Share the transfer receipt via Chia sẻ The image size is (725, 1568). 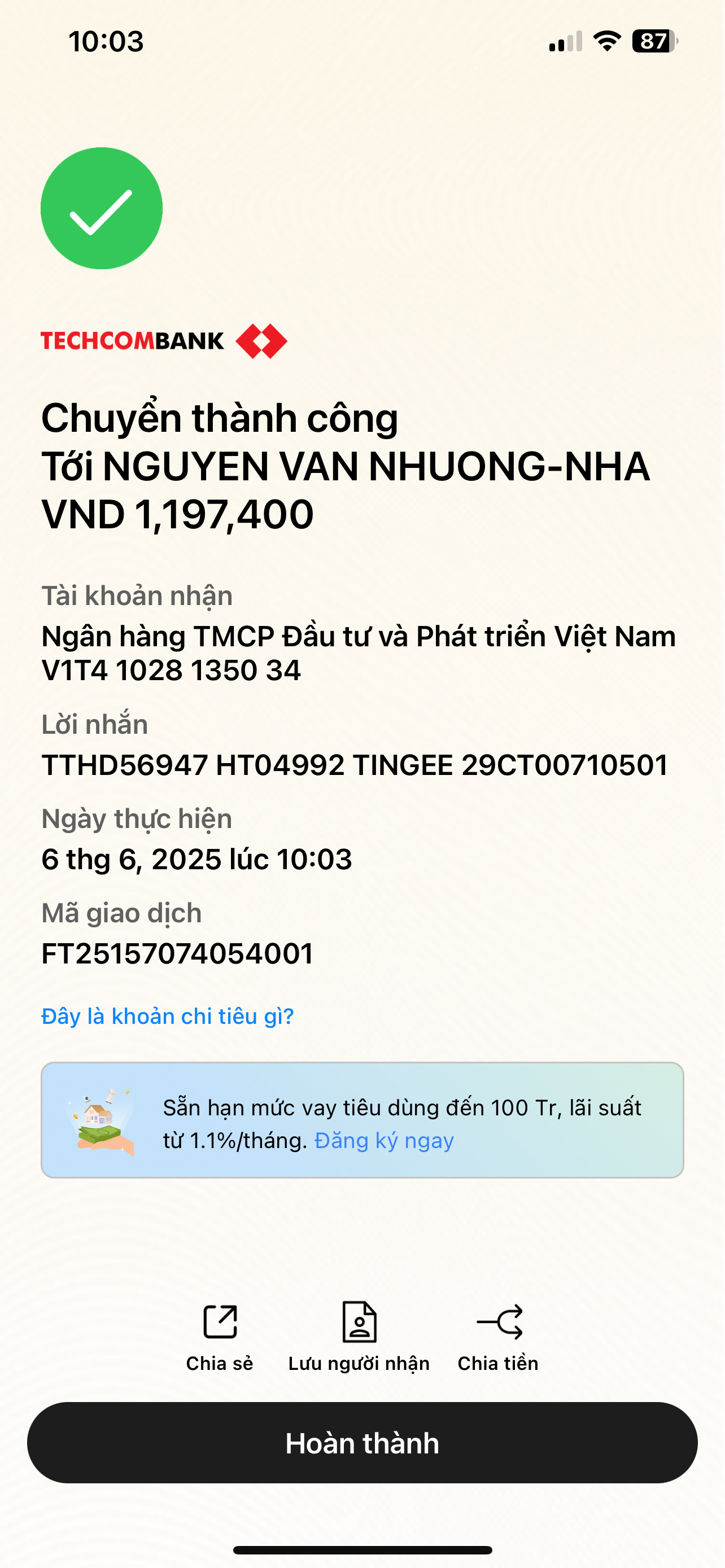click(x=220, y=1335)
